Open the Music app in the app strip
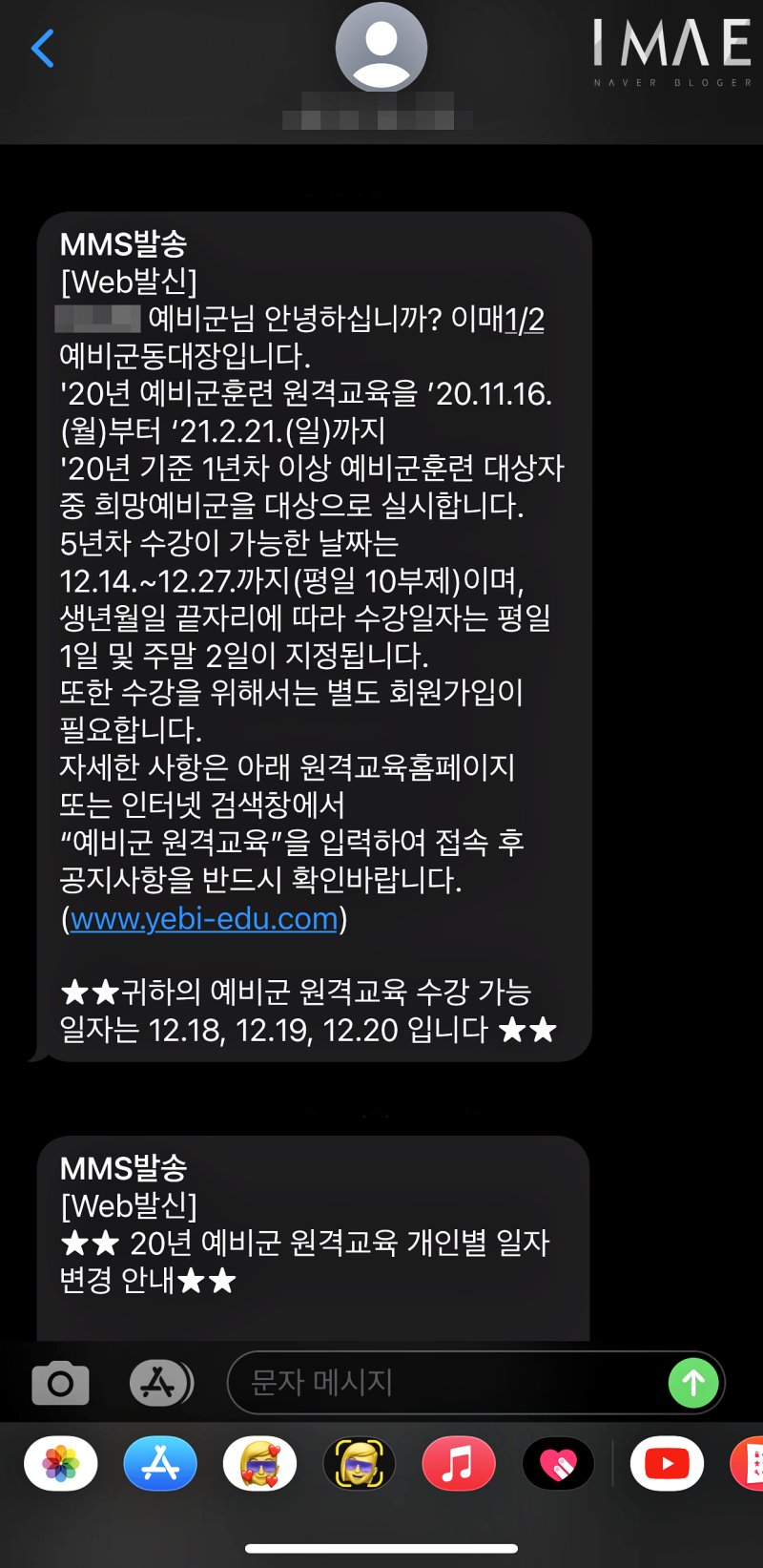The height and width of the screenshot is (1568, 763). pos(459,1463)
